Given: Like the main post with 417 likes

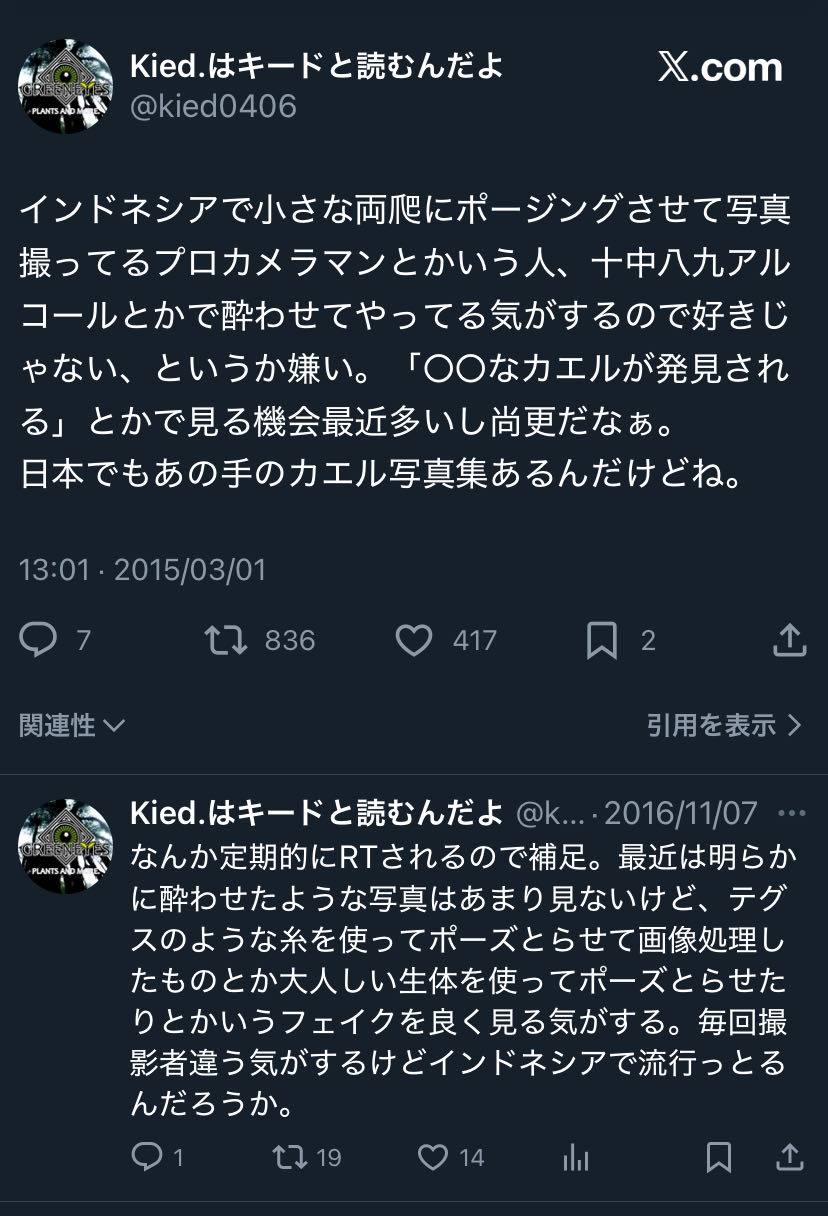Looking at the screenshot, I should [414, 640].
